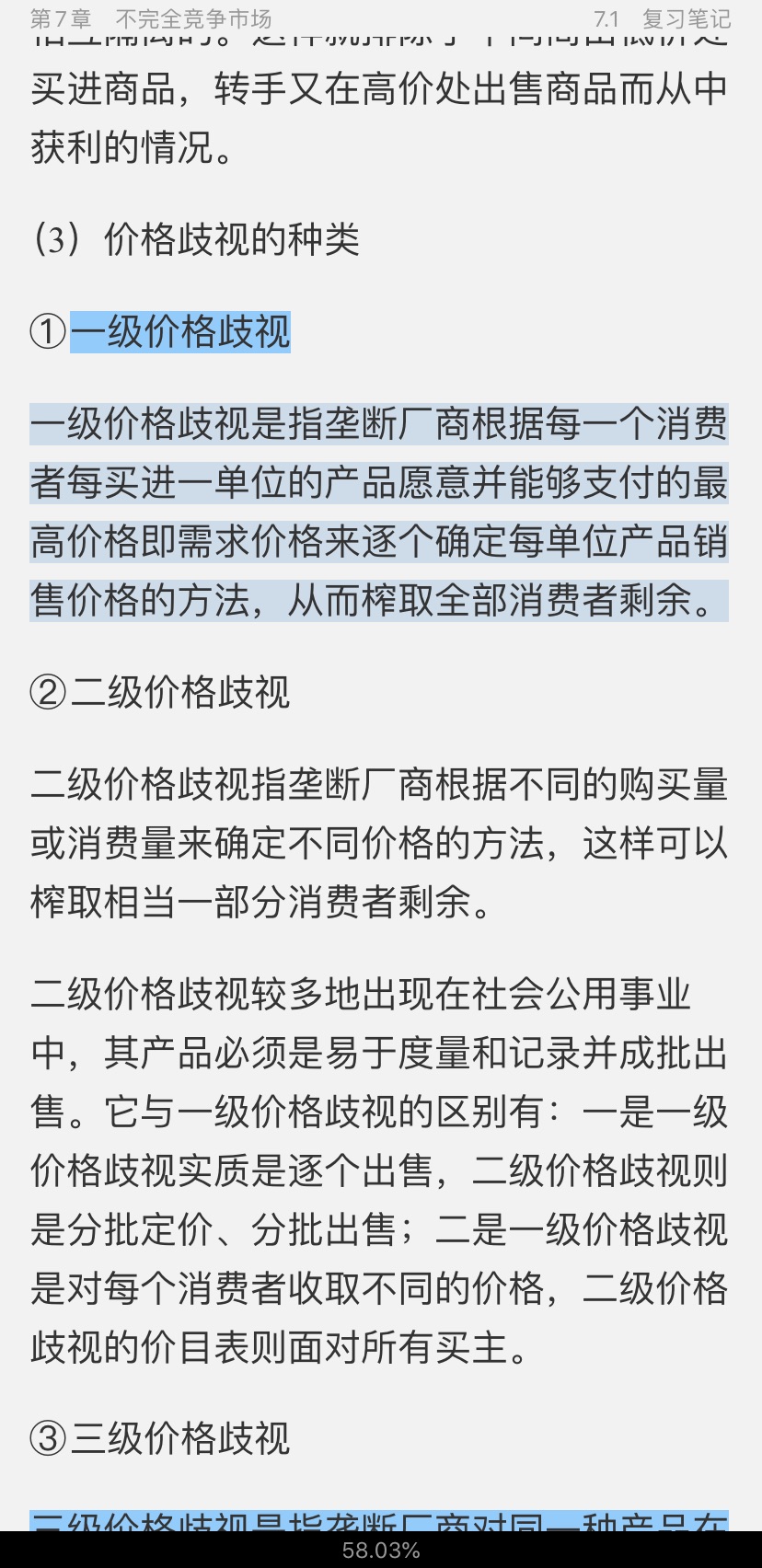
Task: Open highlight options for 一级价格歧视是指垄断厂商 paragraph
Action: (378, 512)
